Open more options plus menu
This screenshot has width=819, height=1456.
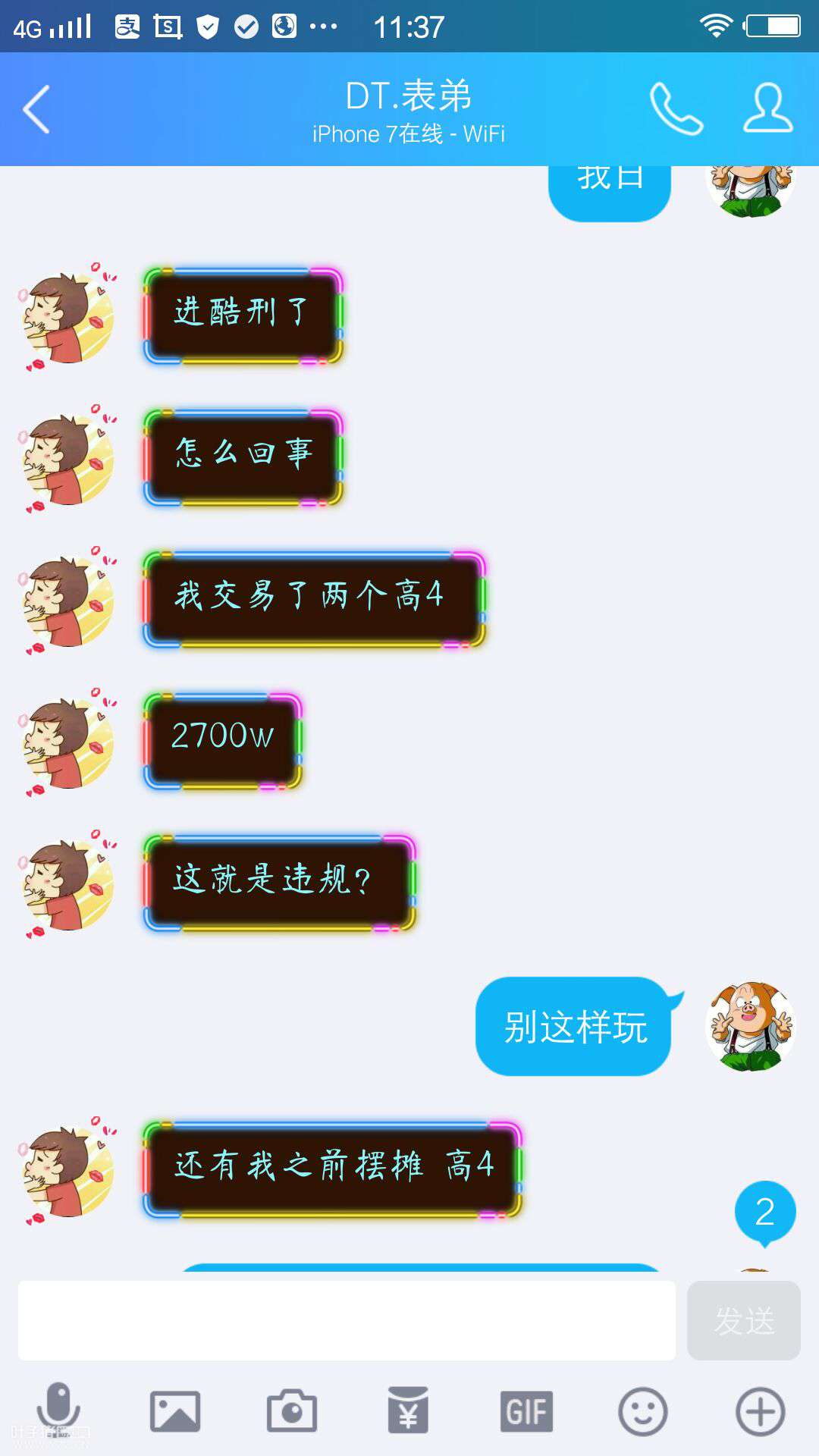[x=760, y=1411]
